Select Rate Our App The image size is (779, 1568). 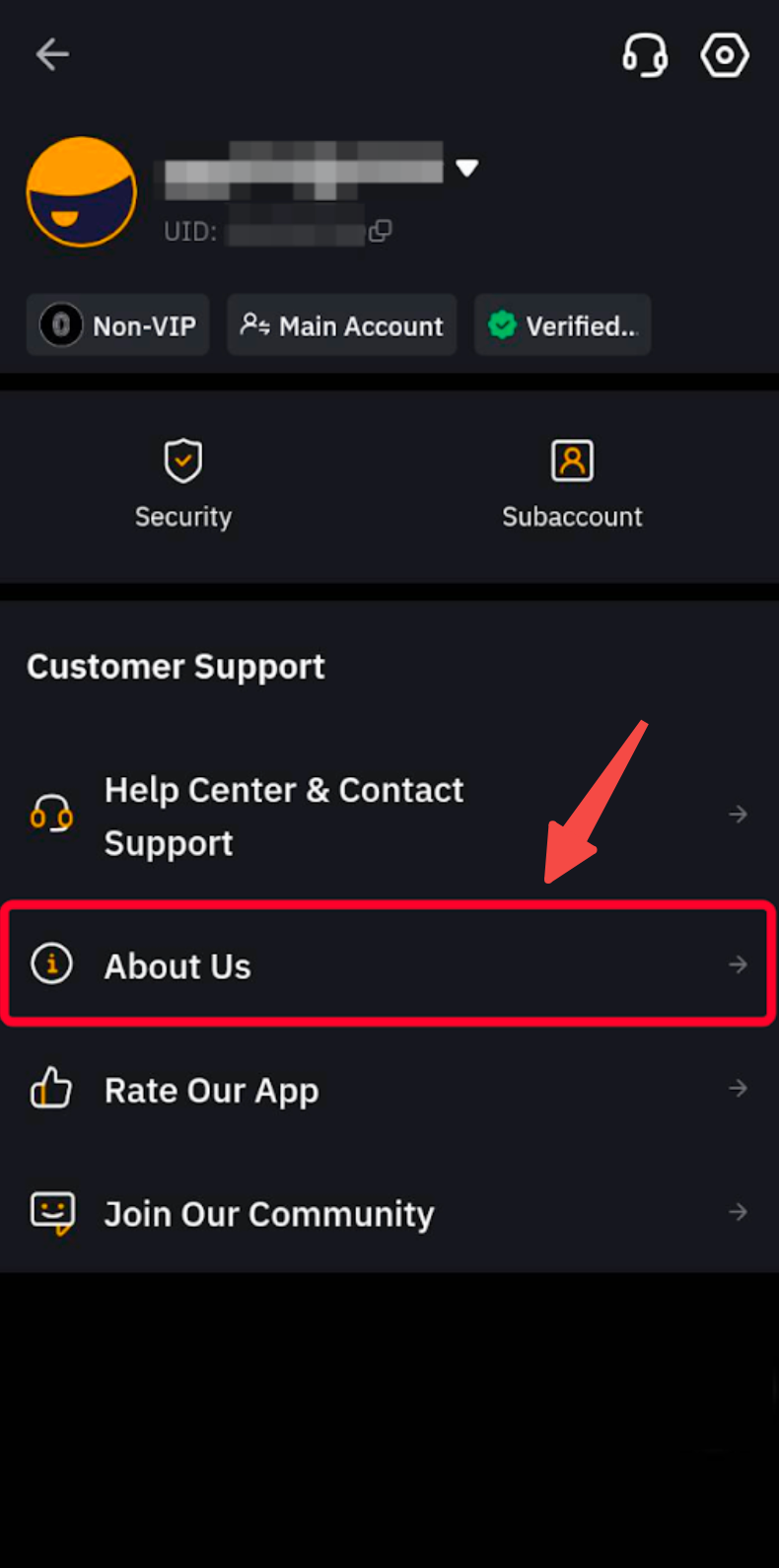(389, 1090)
